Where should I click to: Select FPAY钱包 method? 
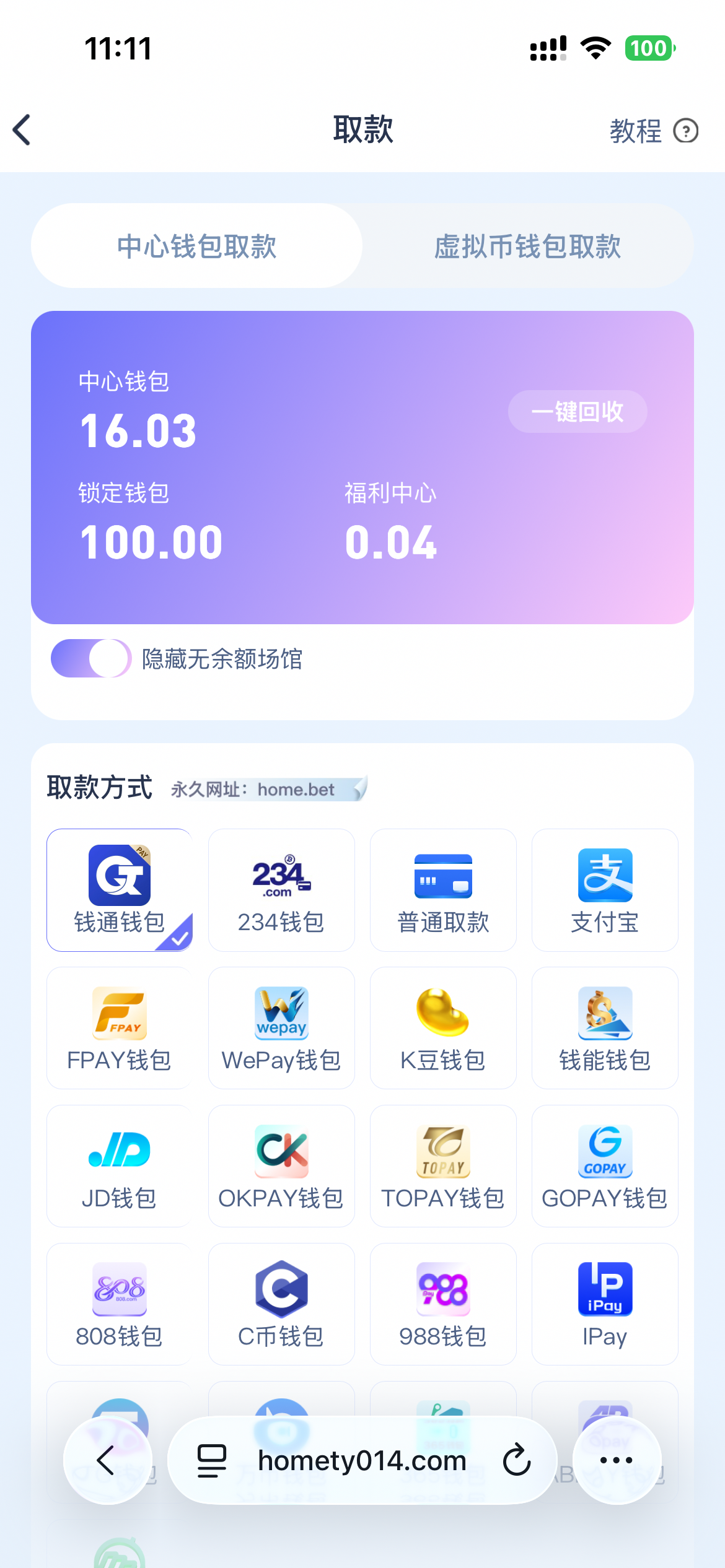pyautogui.click(x=120, y=1028)
